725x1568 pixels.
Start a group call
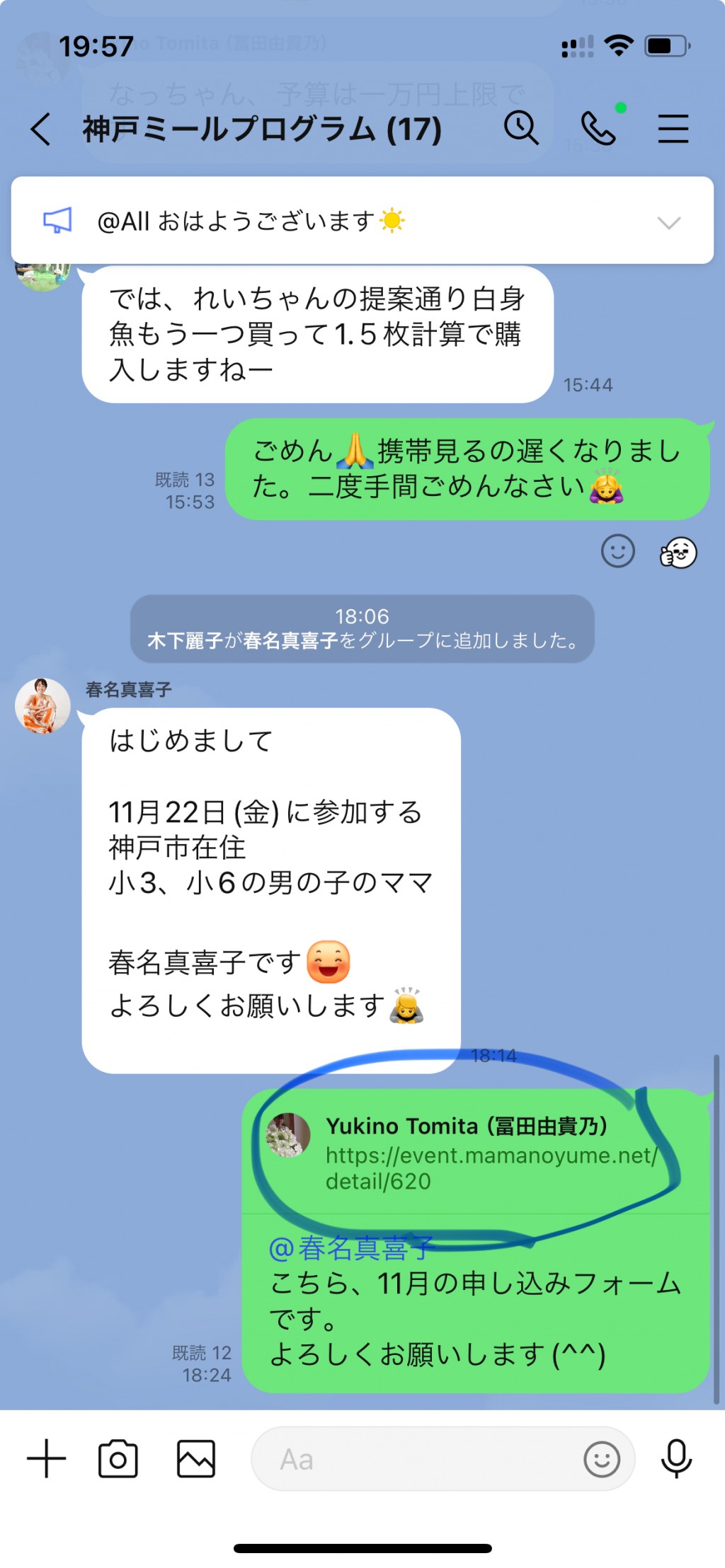pyautogui.click(x=599, y=129)
